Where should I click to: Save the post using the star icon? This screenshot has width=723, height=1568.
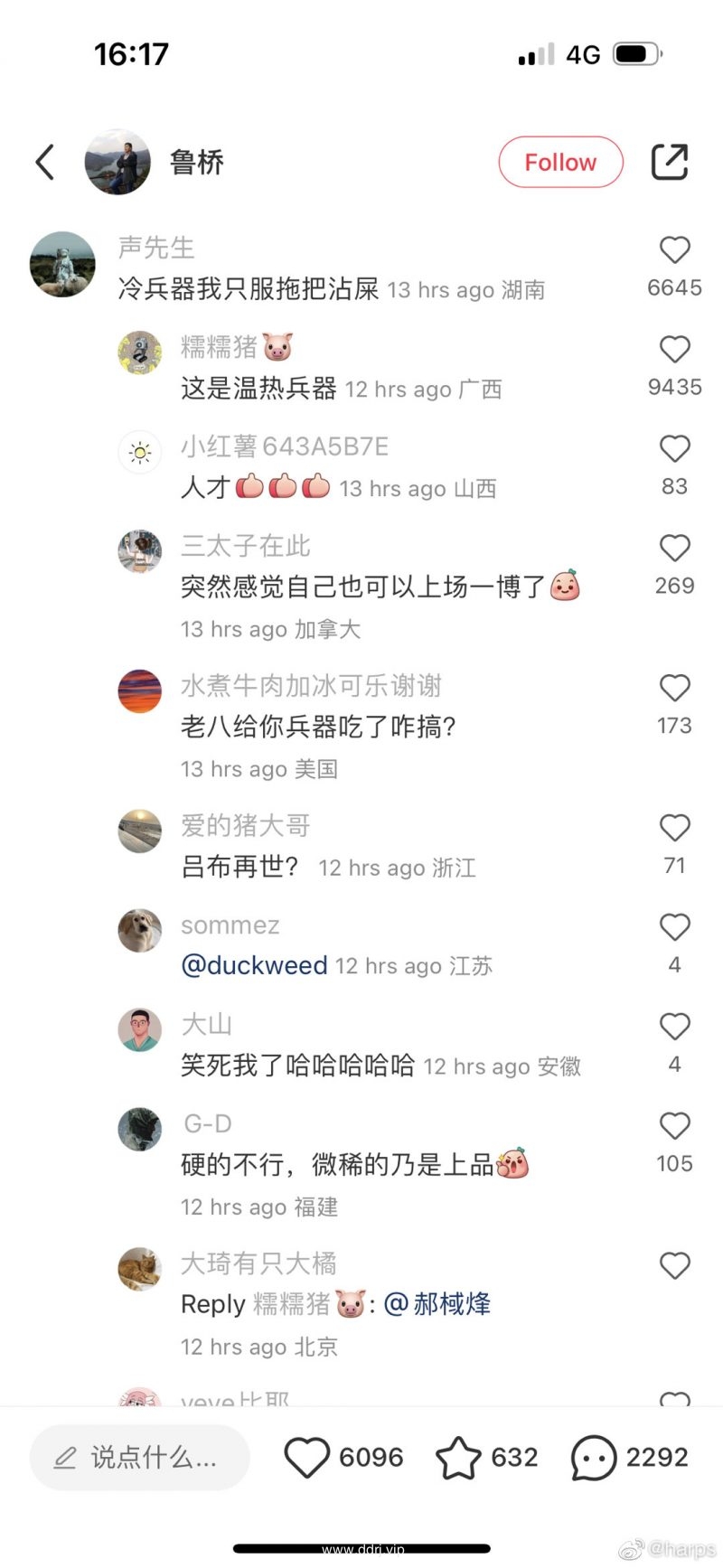click(458, 1458)
